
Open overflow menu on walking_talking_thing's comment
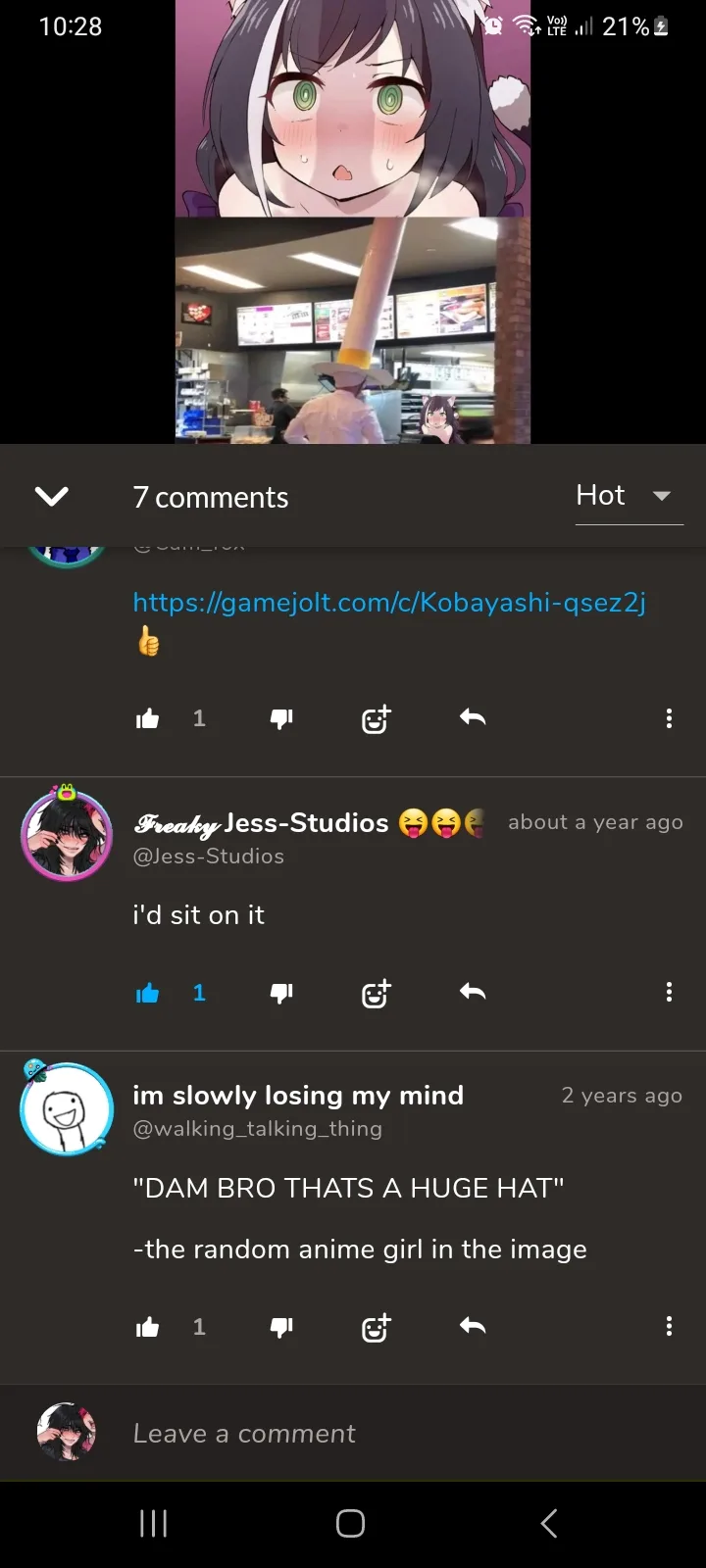coord(669,1326)
